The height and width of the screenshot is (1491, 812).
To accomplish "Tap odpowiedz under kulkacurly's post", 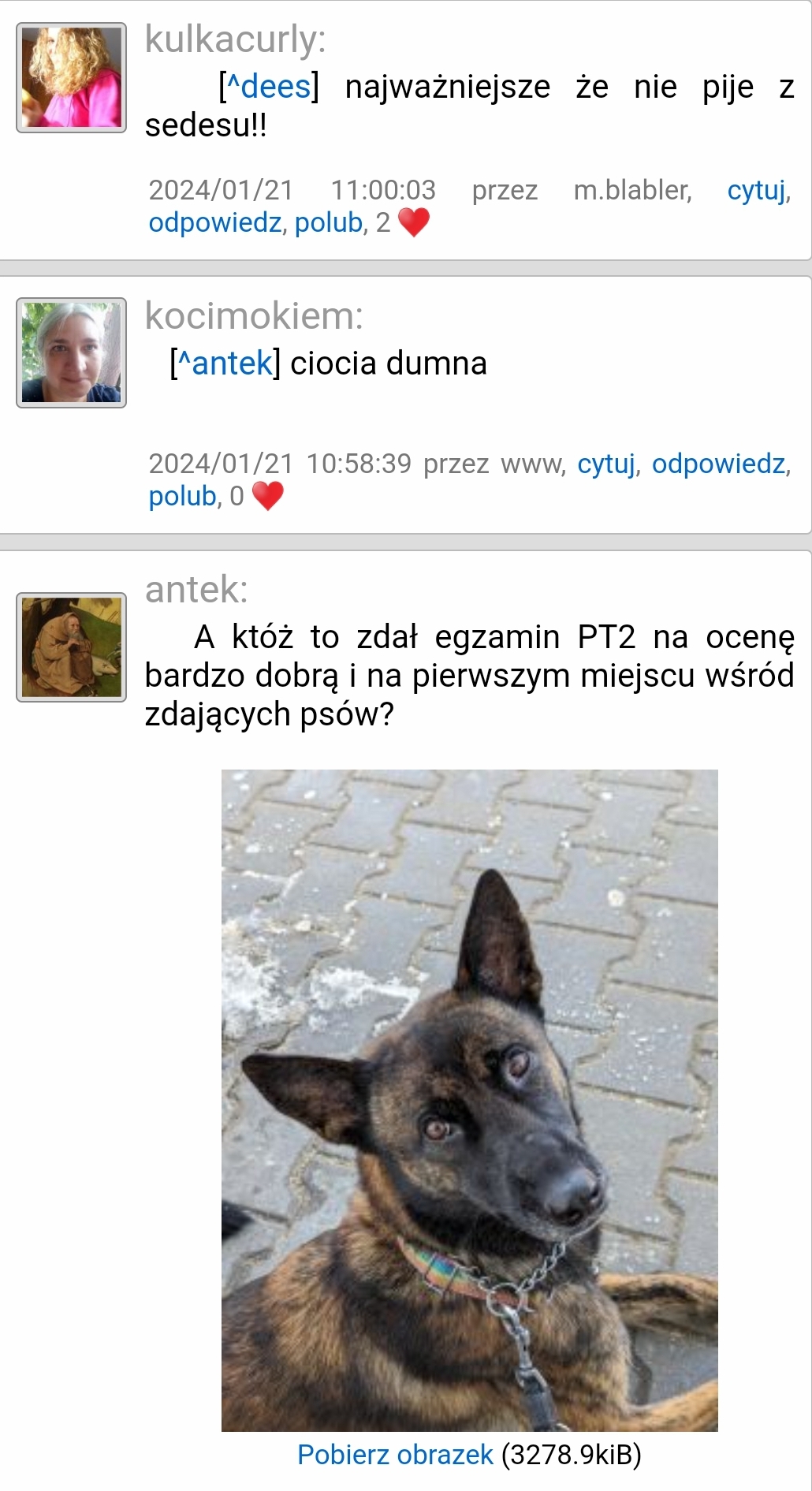I will [214, 223].
